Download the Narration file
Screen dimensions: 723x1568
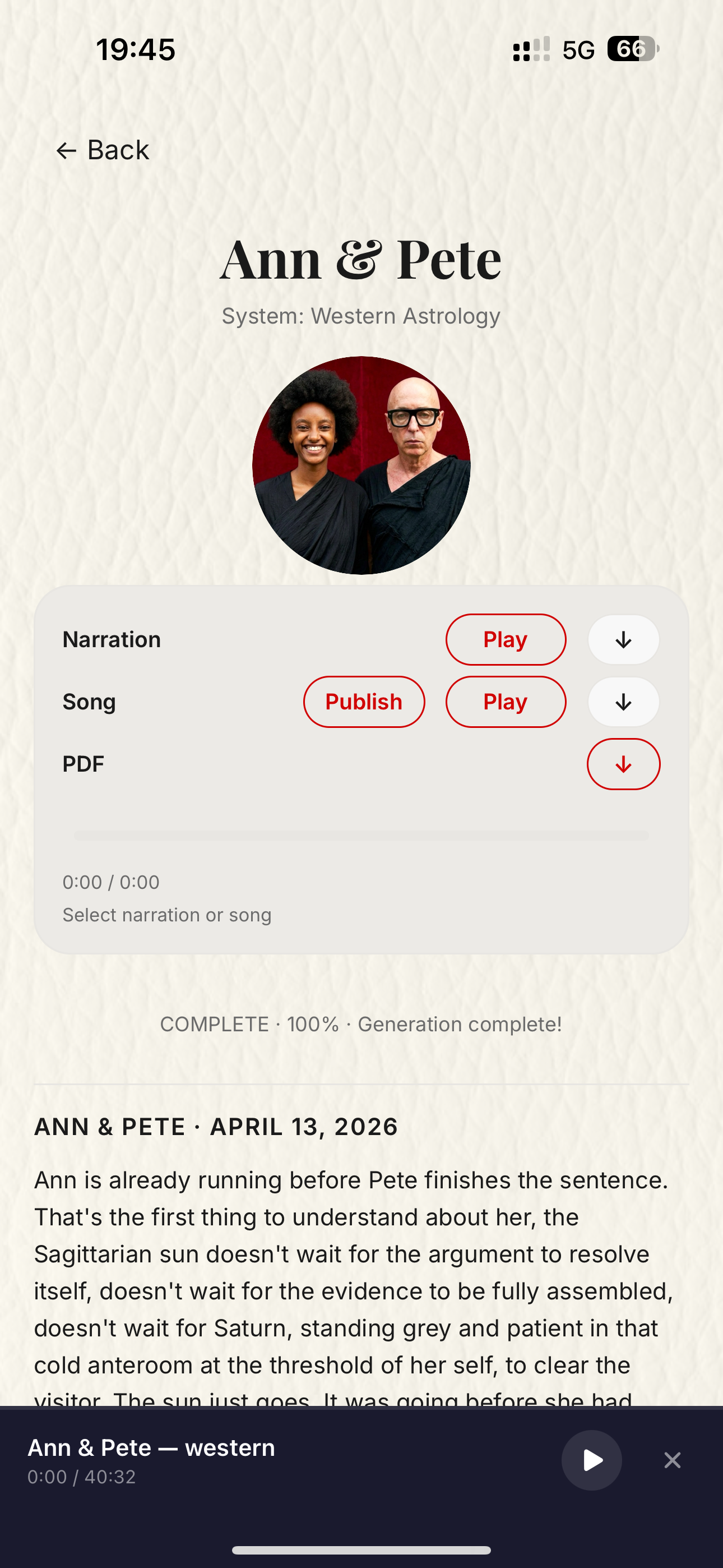point(623,640)
